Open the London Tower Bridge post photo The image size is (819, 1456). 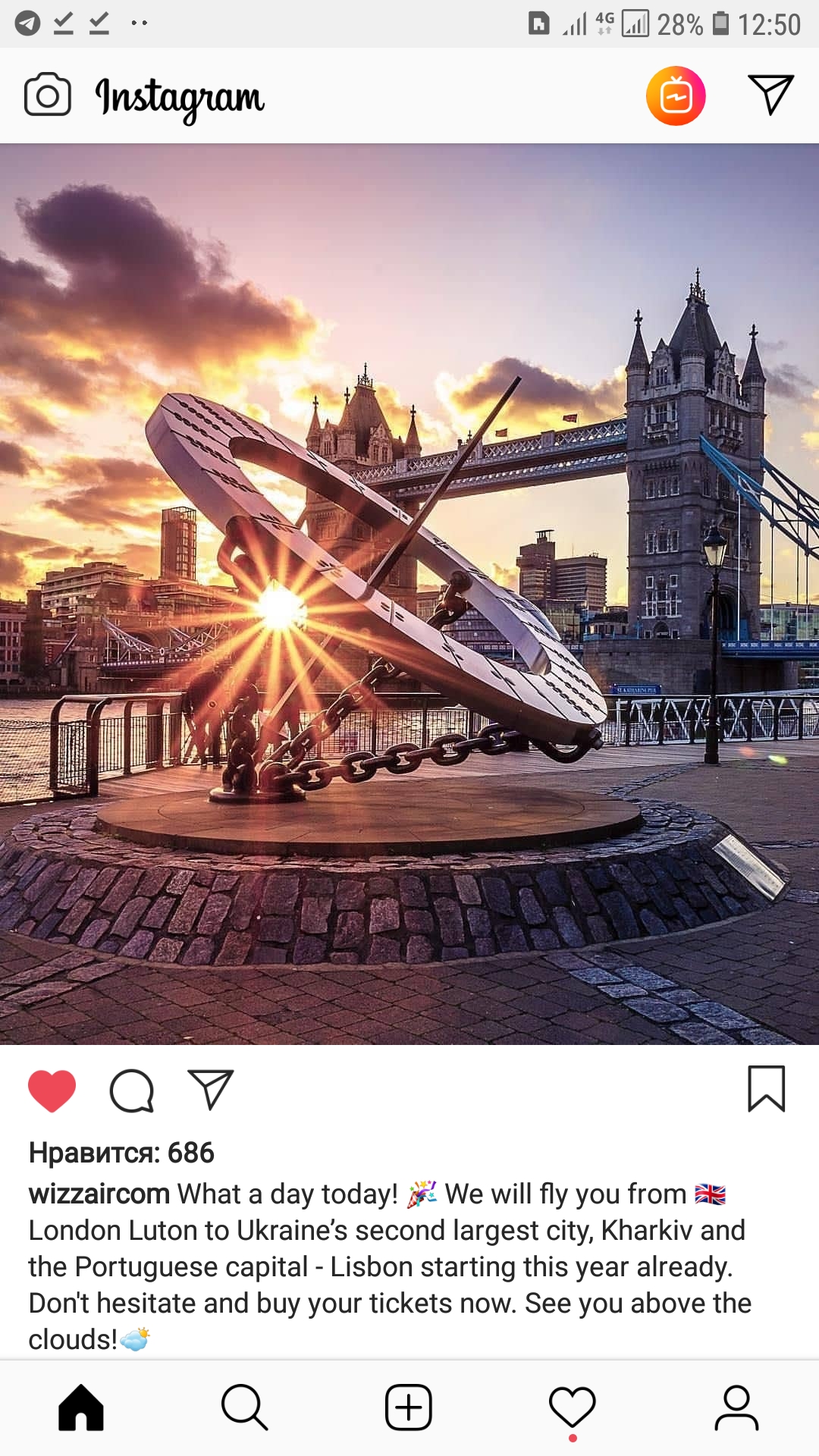(x=409, y=594)
